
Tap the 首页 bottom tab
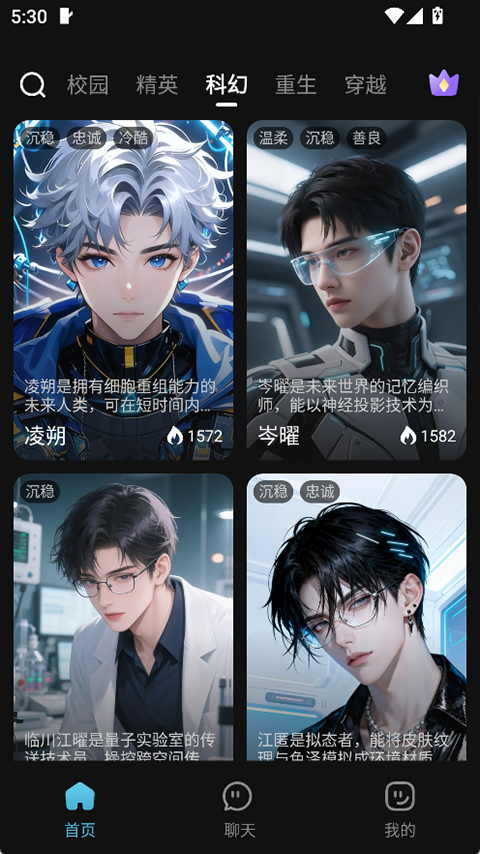[x=80, y=809]
